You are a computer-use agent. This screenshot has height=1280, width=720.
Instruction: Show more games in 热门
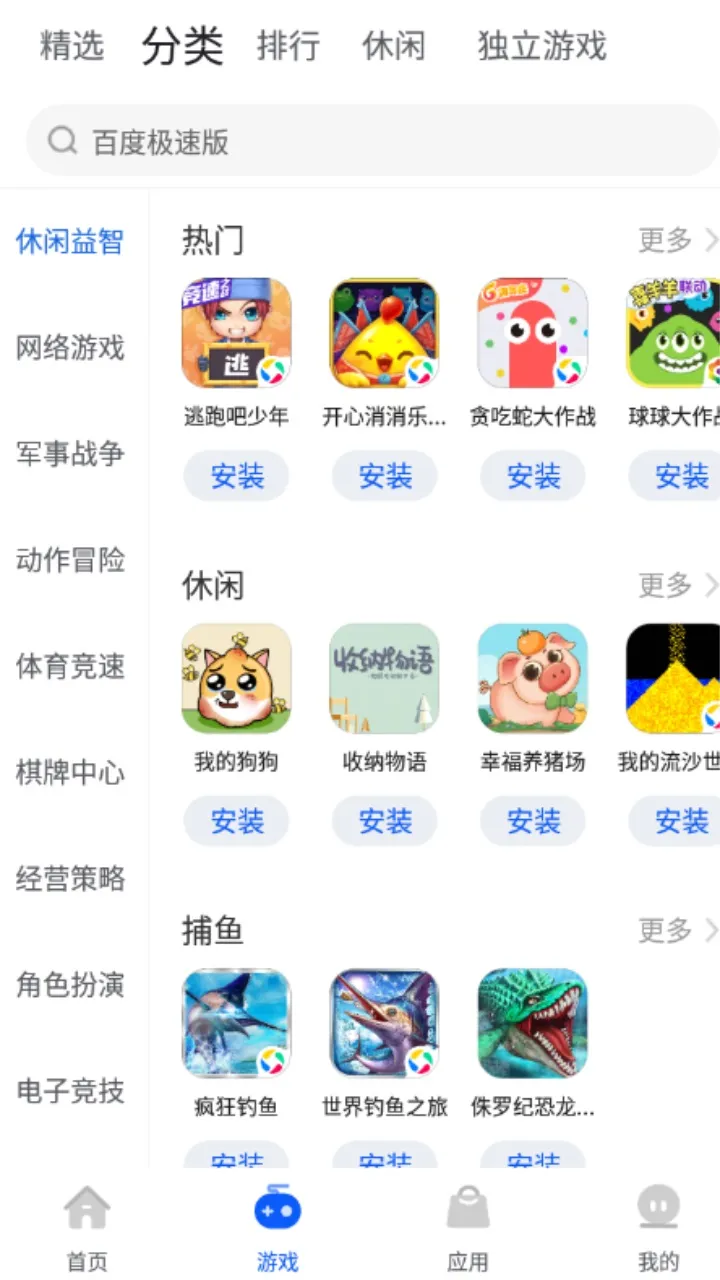[676, 240]
